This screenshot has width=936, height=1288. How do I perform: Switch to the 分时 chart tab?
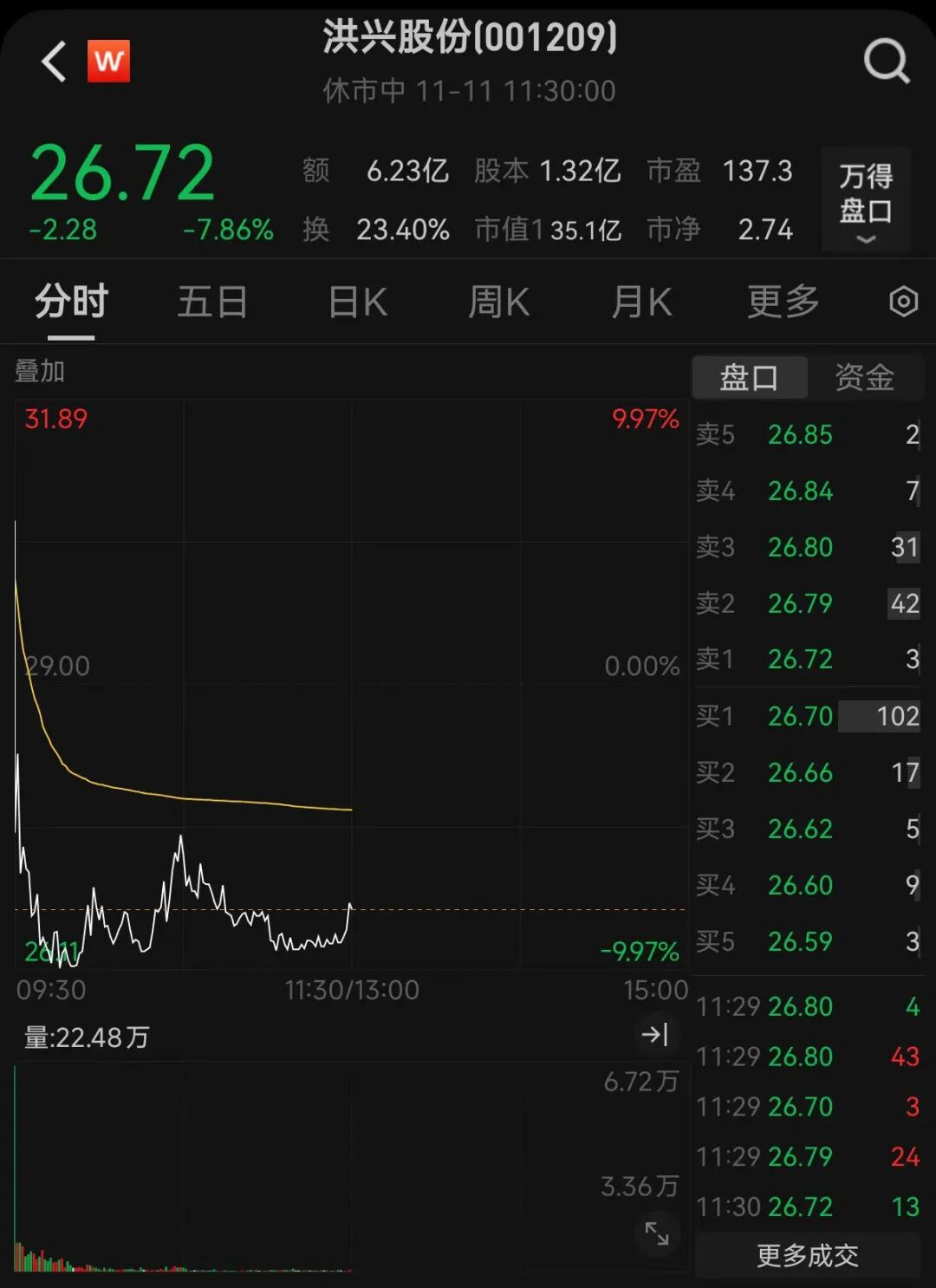71,302
